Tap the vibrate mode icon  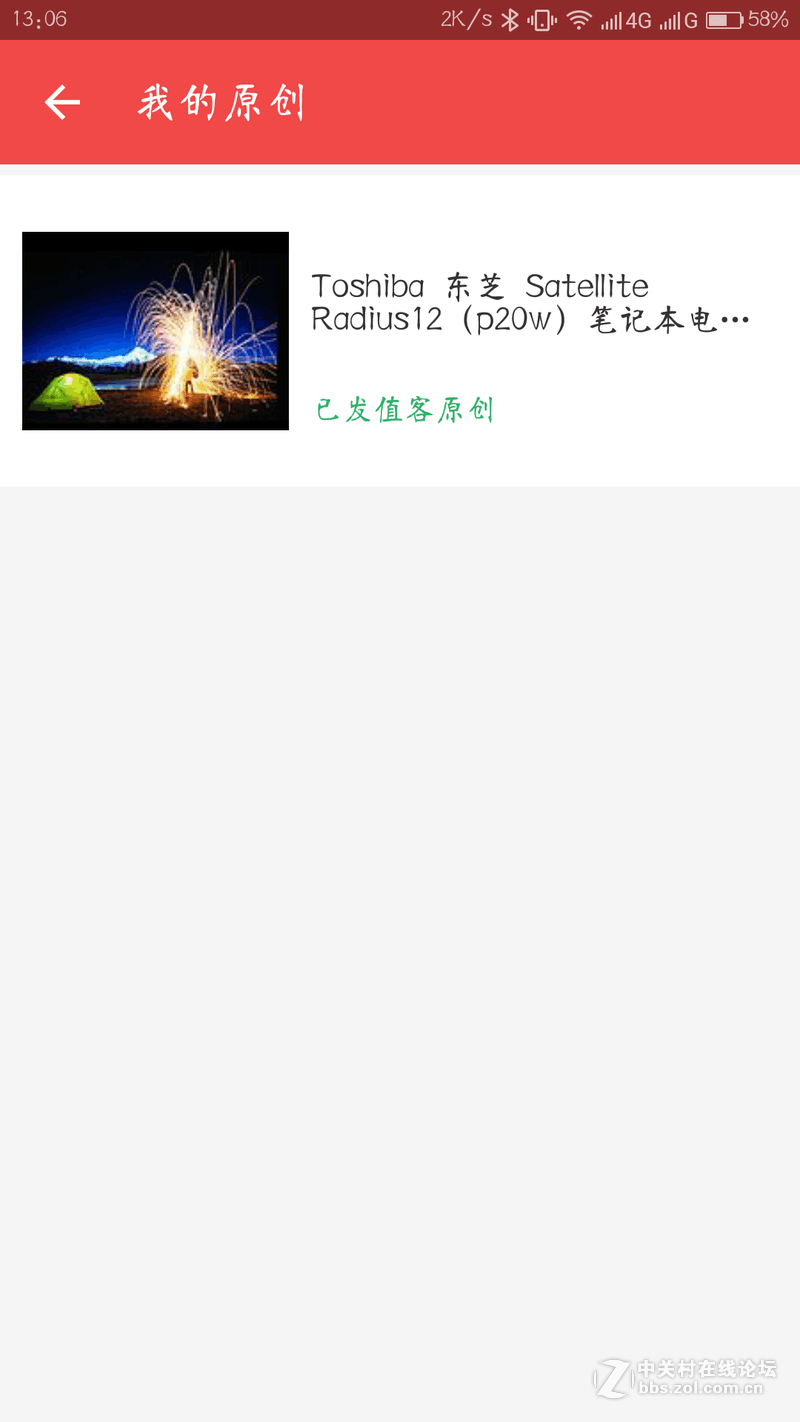tap(542, 18)
